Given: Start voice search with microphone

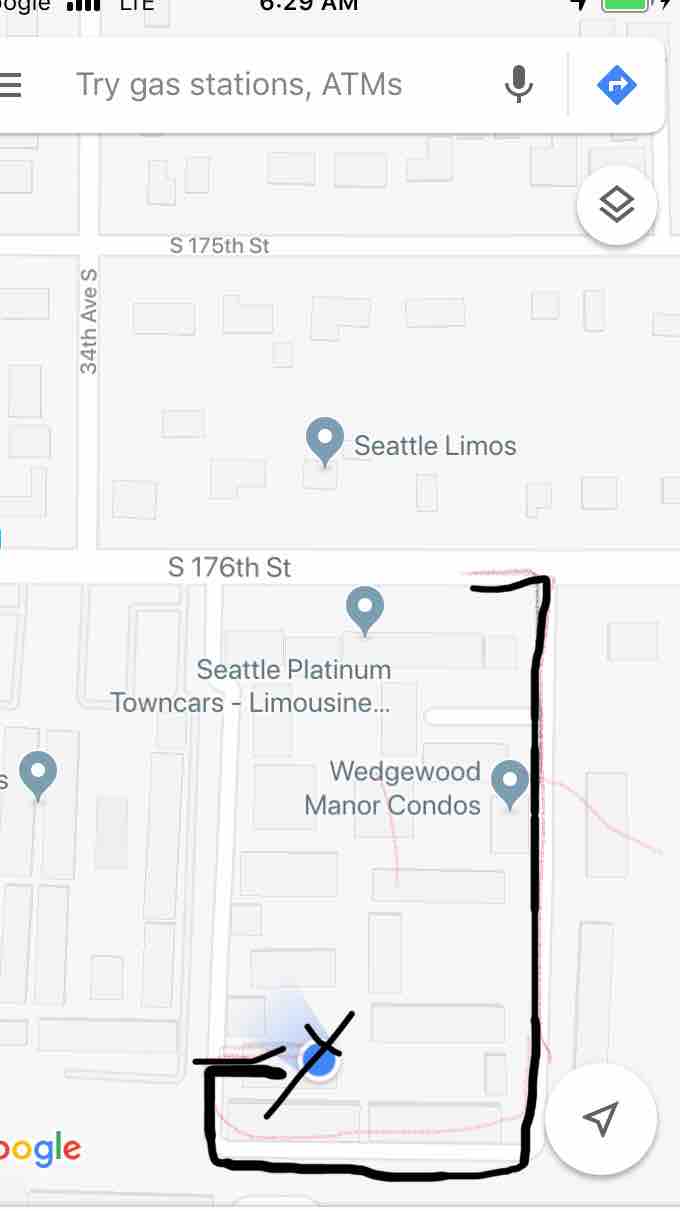Looking at the screenshot, I should pyautogui.click(x=518, y=85).
